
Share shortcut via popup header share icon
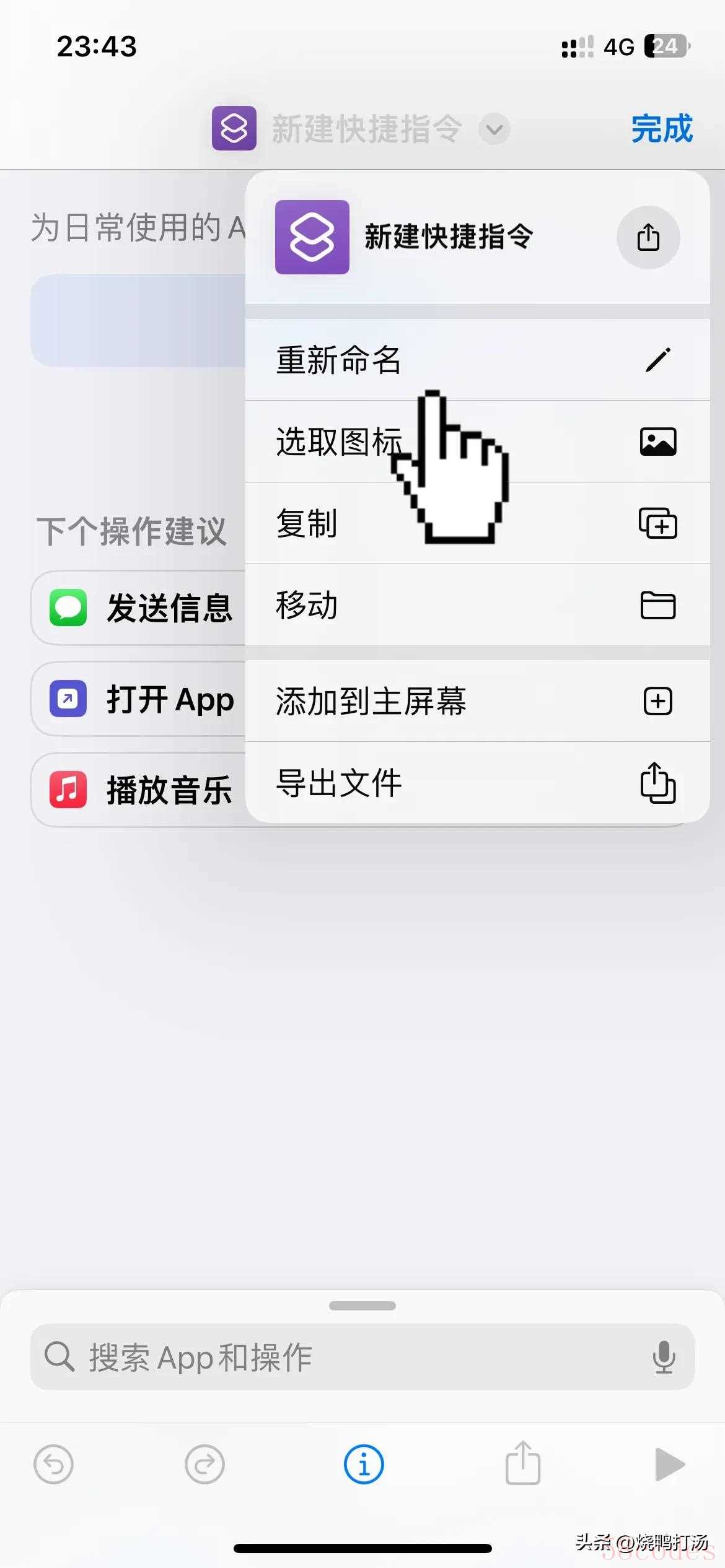(x=648, y=237)
